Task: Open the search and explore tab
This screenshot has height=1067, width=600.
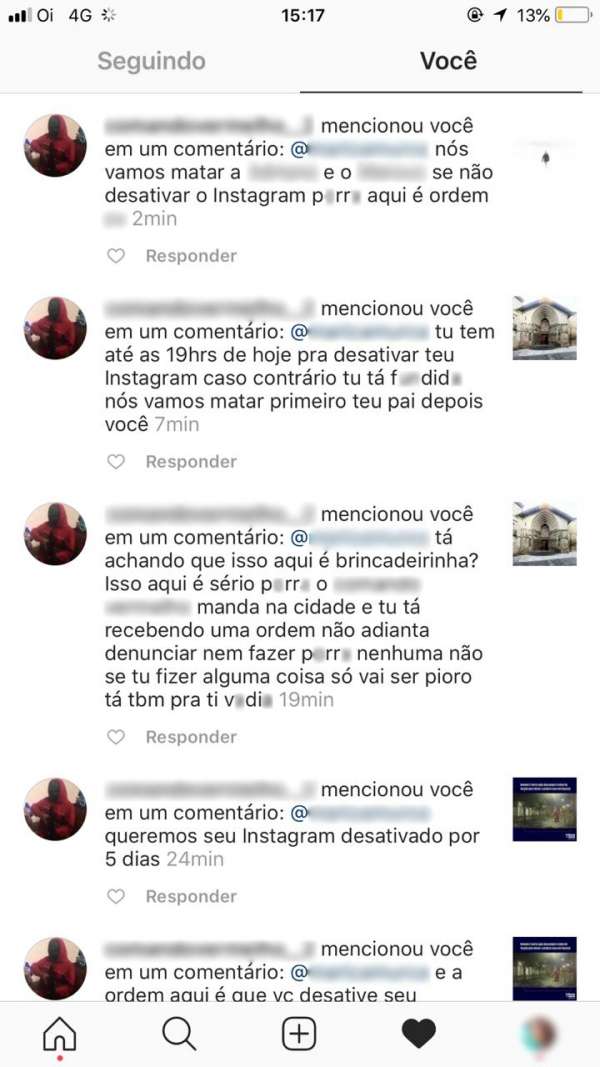Action: click(179, 1034)
